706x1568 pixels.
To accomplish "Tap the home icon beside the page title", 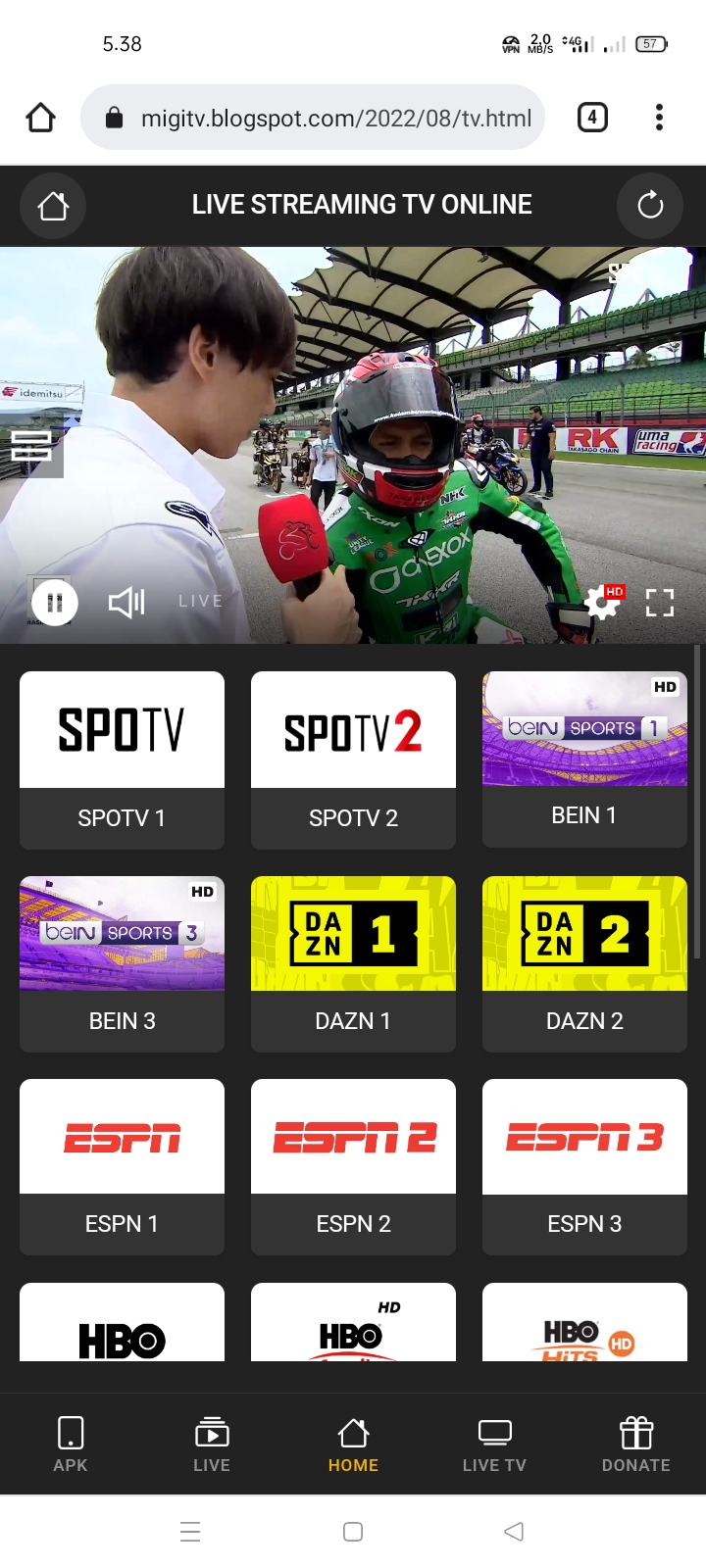I will (x=53, y=205).
